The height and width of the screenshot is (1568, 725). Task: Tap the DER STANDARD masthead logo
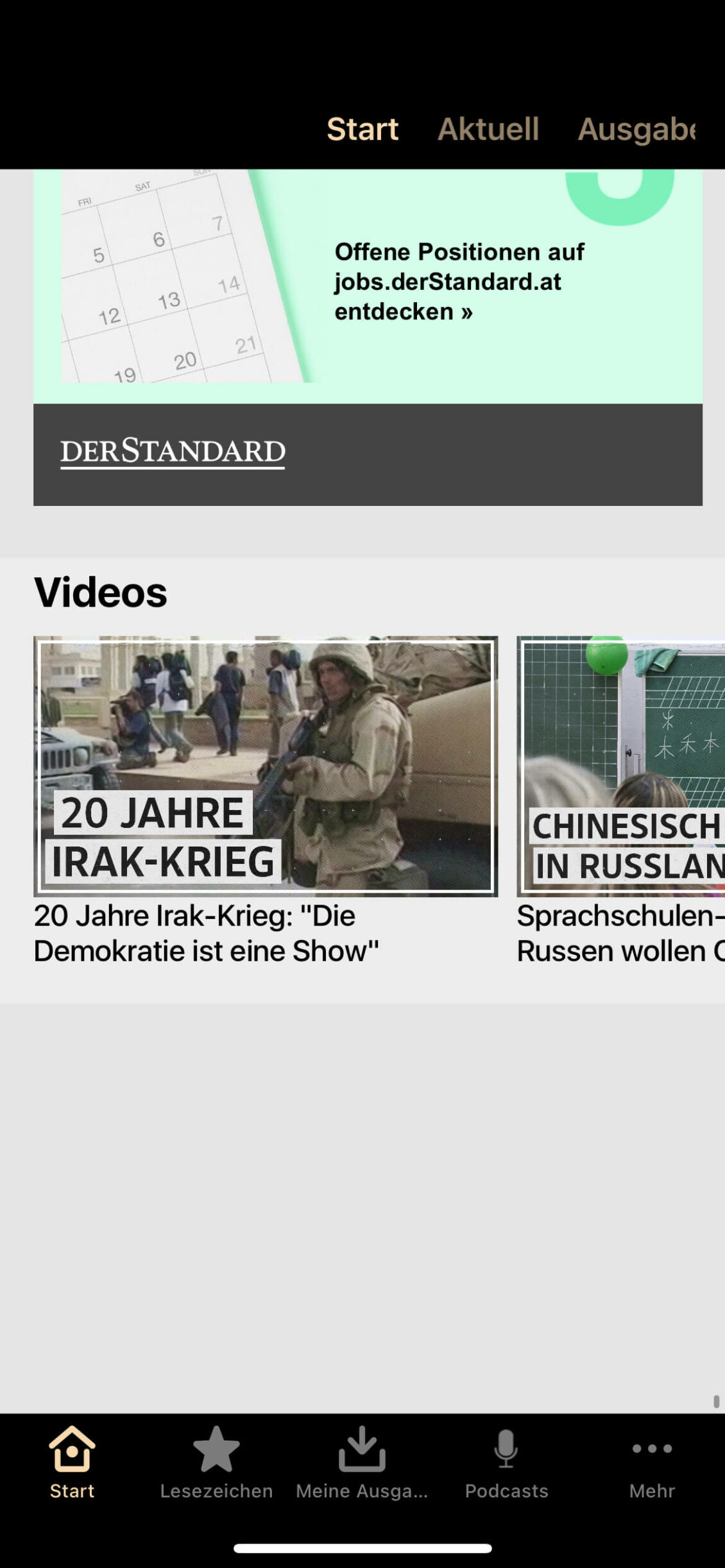[x=172, y=452]
